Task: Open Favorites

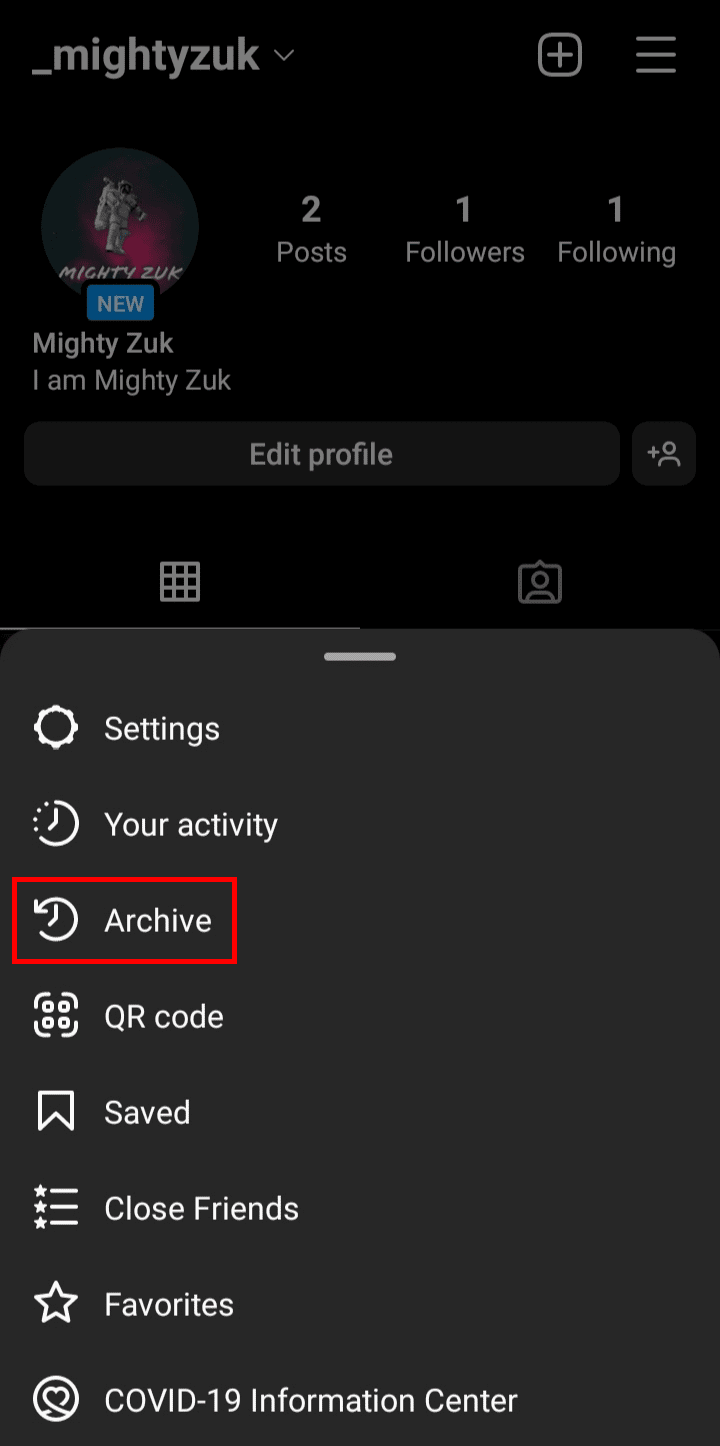Action: click(168, 1304)
